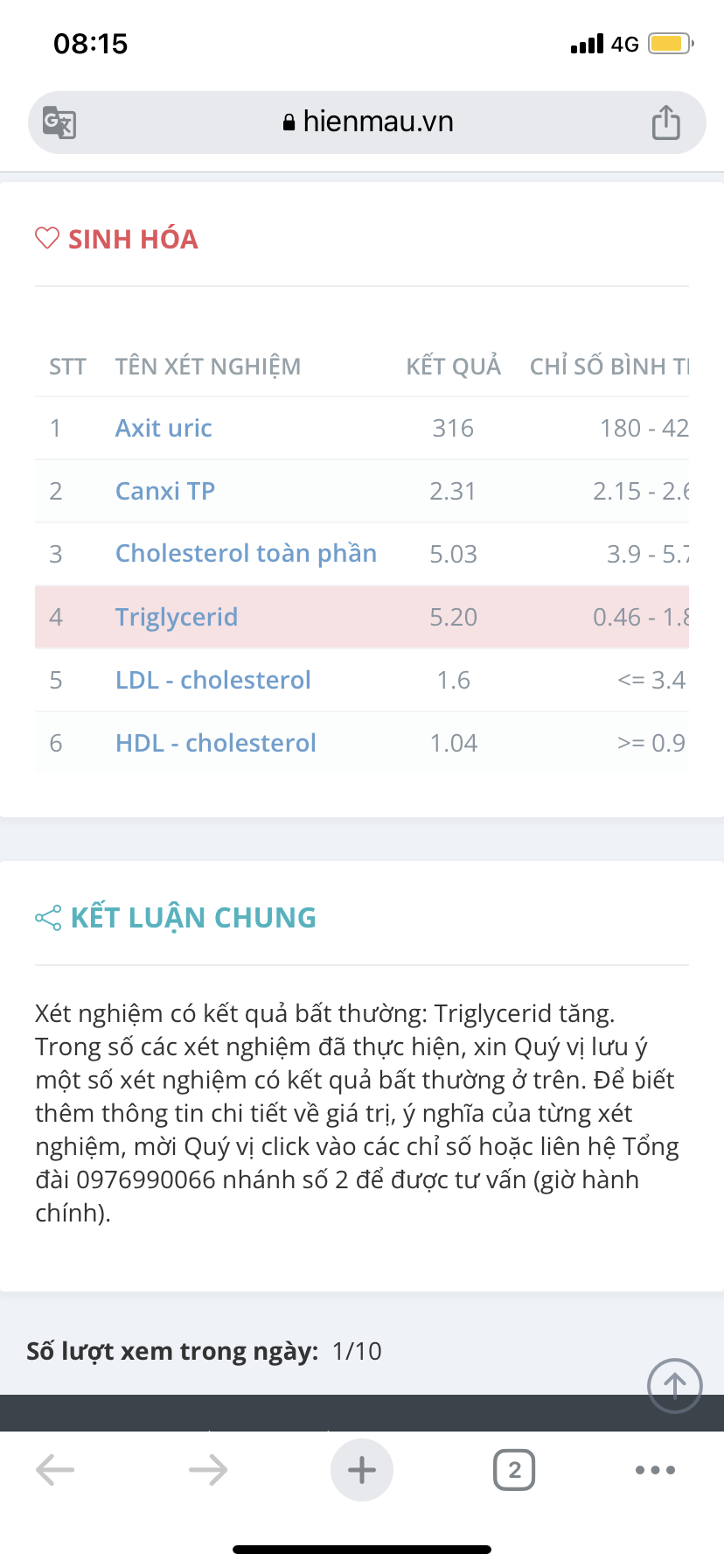Open Triglycerid test details
The height and width of the screenshot is (1568, 724).
coord(177,617)
